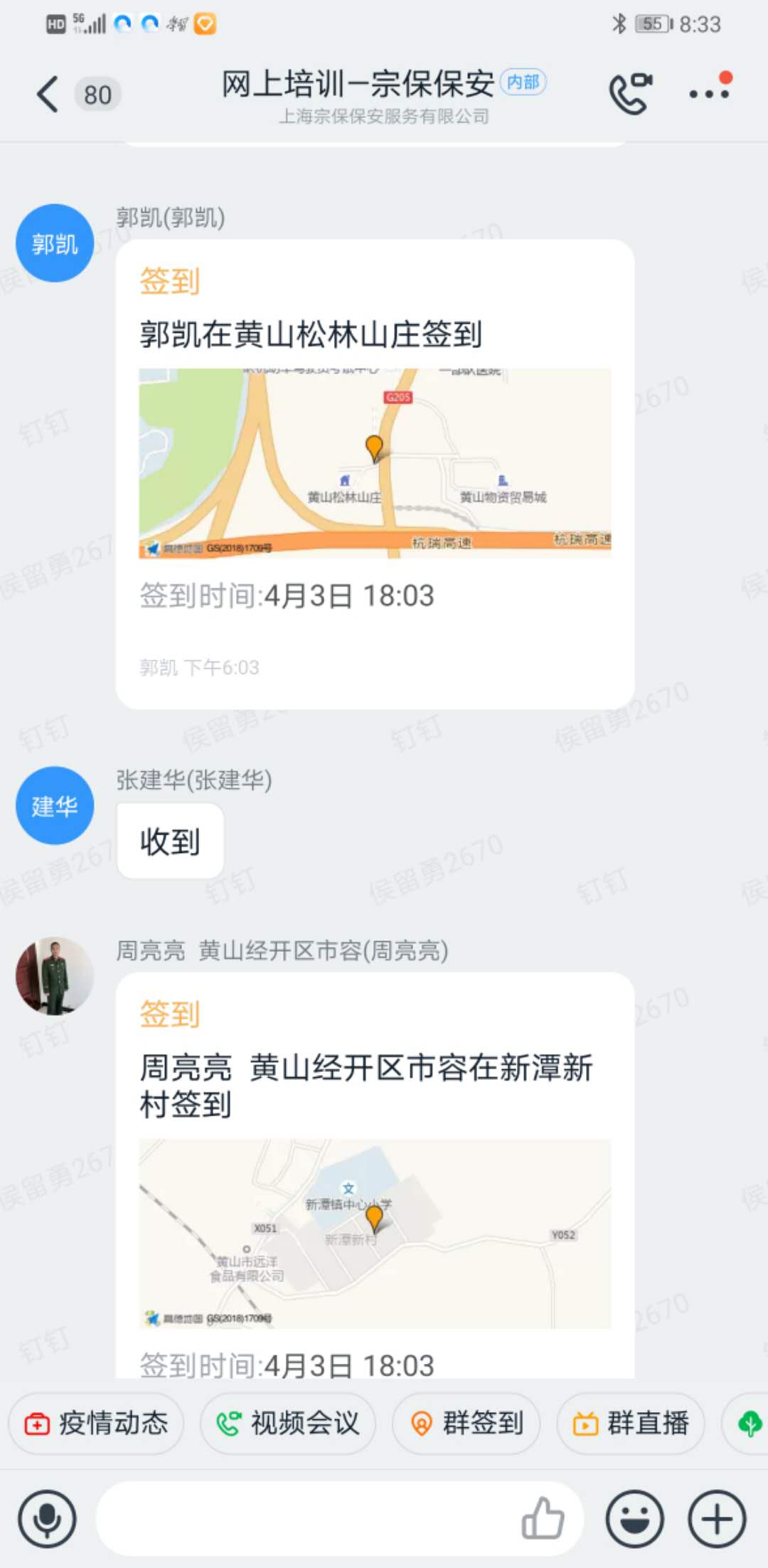Open the plus attachment menu
768x1568 pixels.
[x=717, y=1519]
